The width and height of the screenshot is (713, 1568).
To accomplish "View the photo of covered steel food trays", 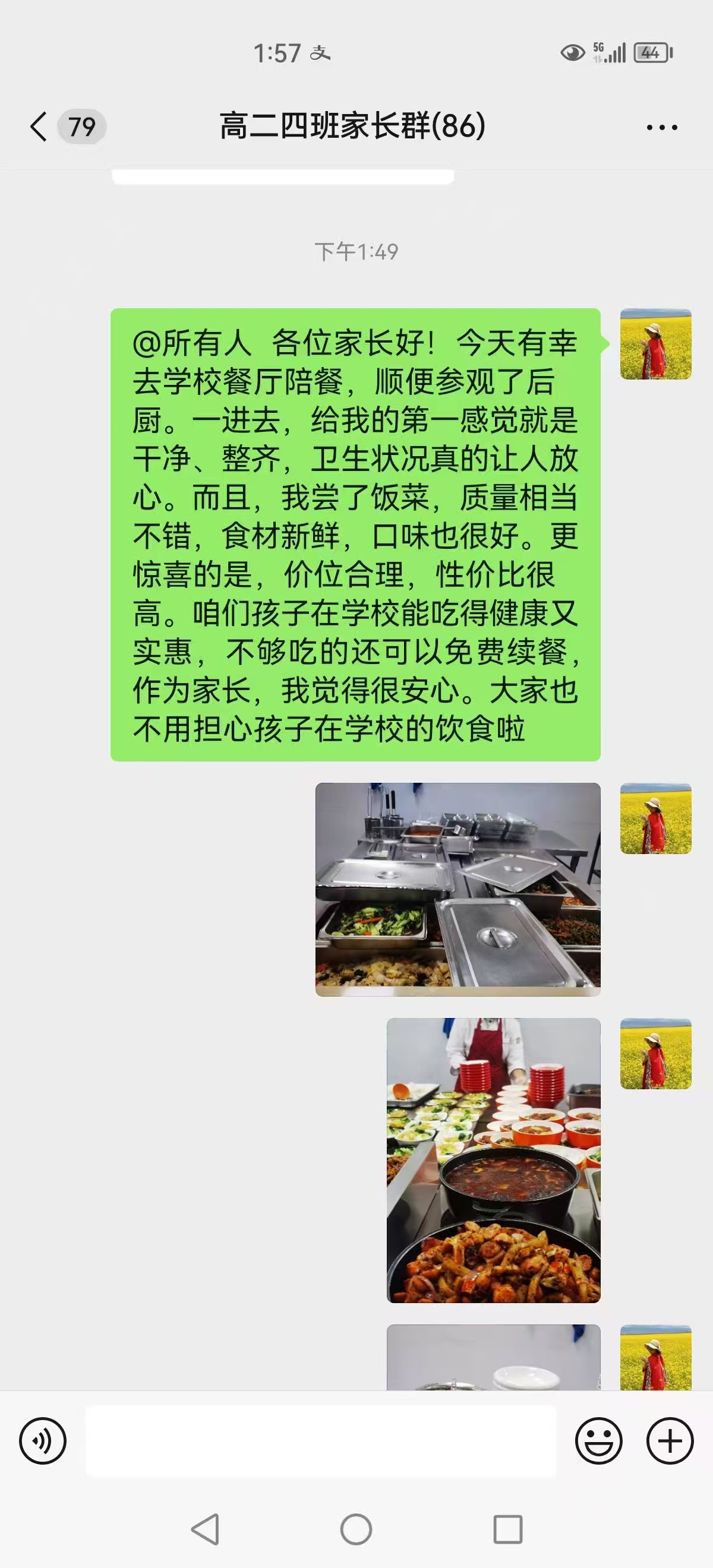I will click(458, 889).
